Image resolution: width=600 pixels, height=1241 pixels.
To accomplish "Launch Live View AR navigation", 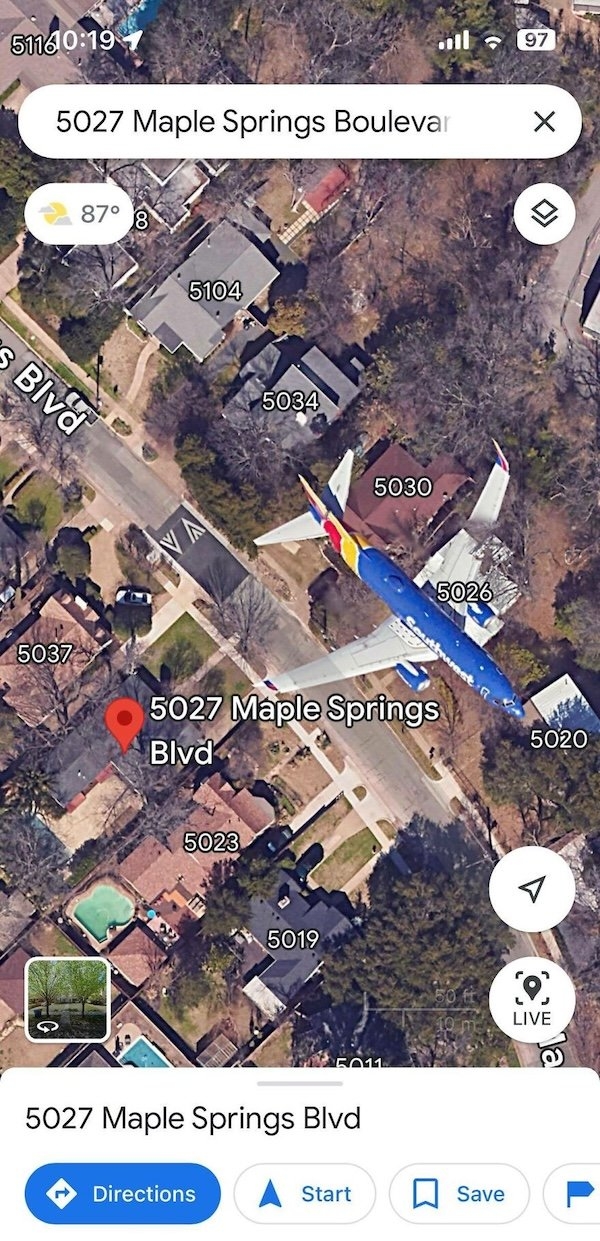I will [x=532, y=999].
